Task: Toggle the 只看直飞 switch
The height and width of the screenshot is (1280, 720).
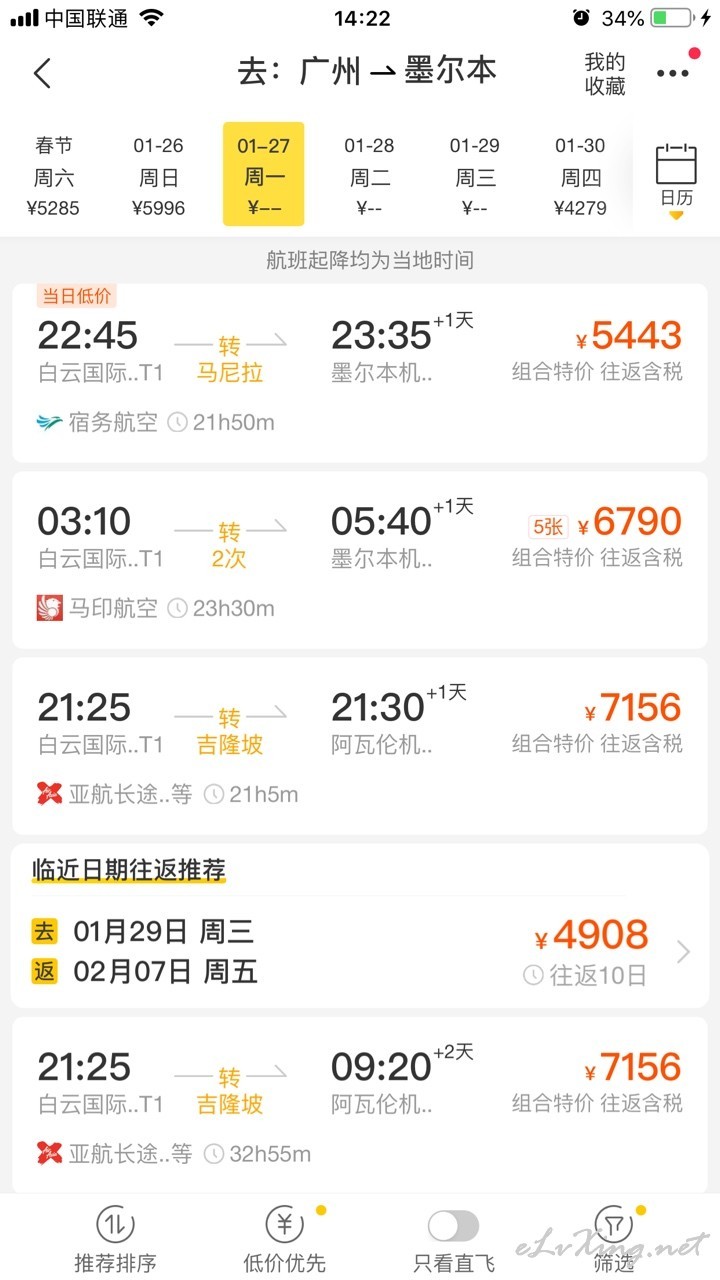Action: point(453,1226)
